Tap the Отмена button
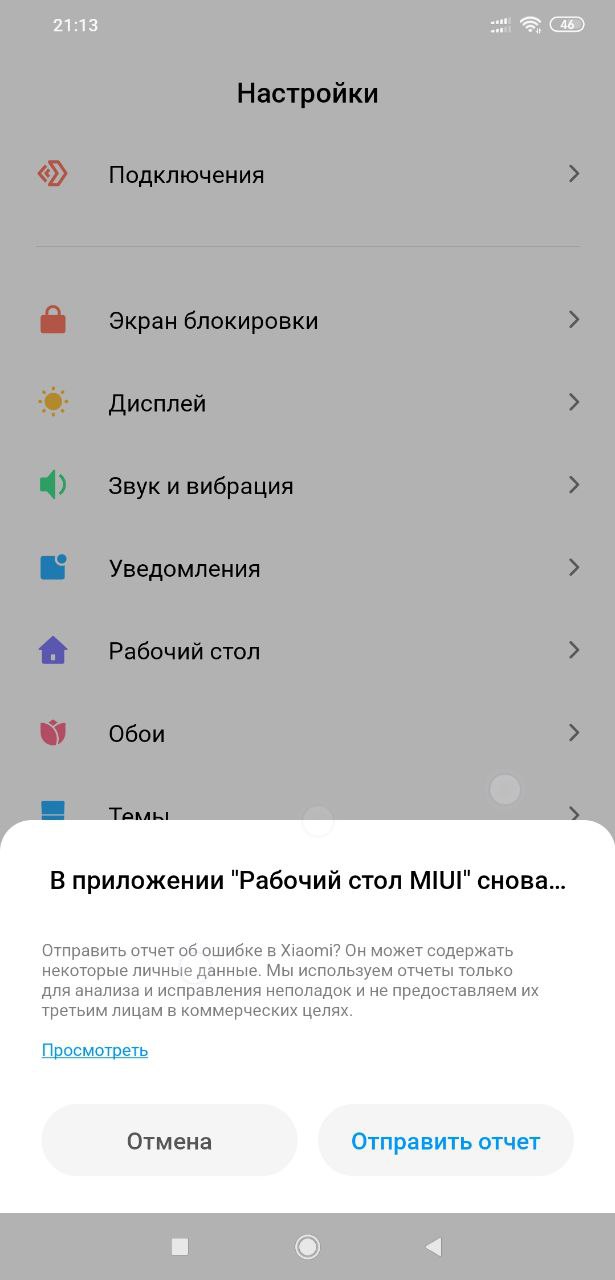This screenshot has height=1280, width=615. pyautogui.click(x=169, y=1140)
